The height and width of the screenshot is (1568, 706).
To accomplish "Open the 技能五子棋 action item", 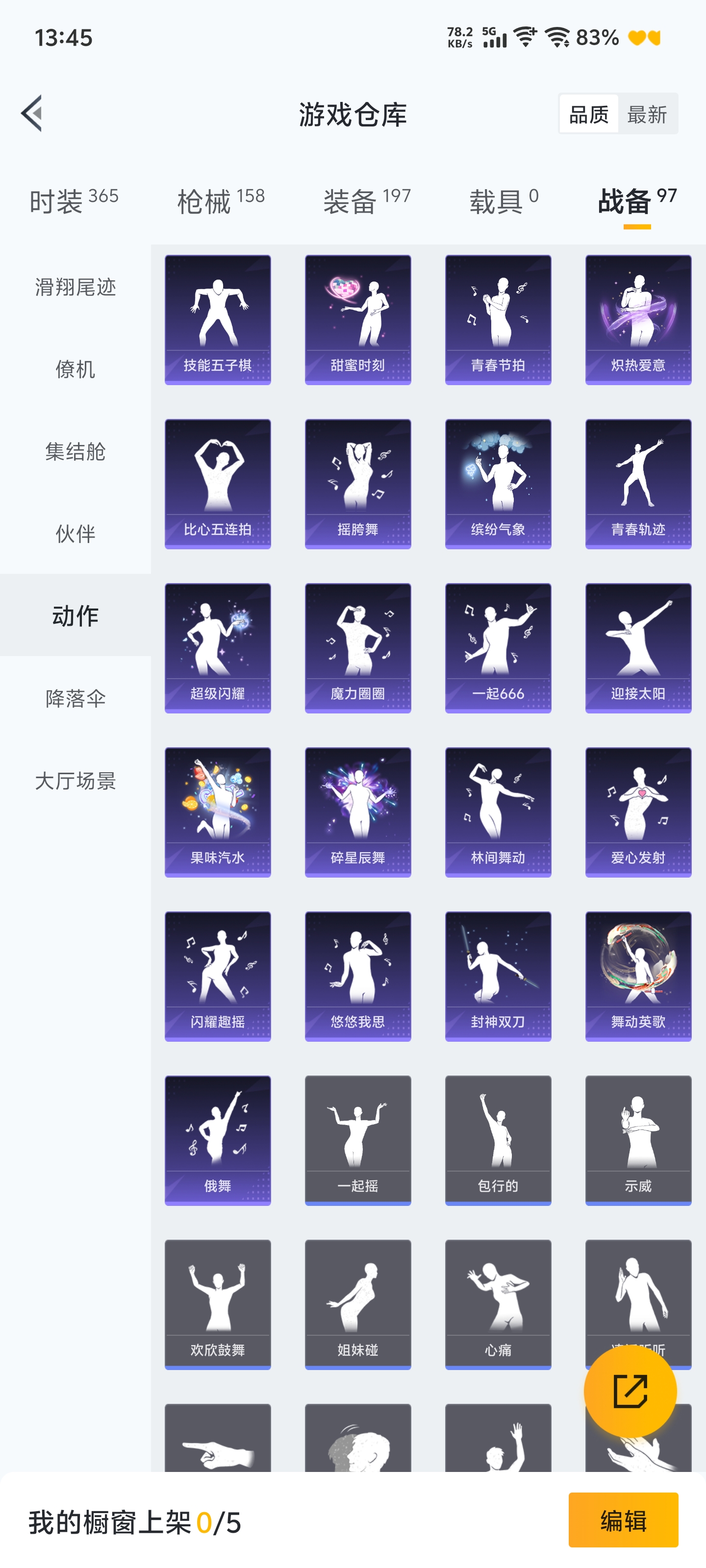I will click(218, 319).
